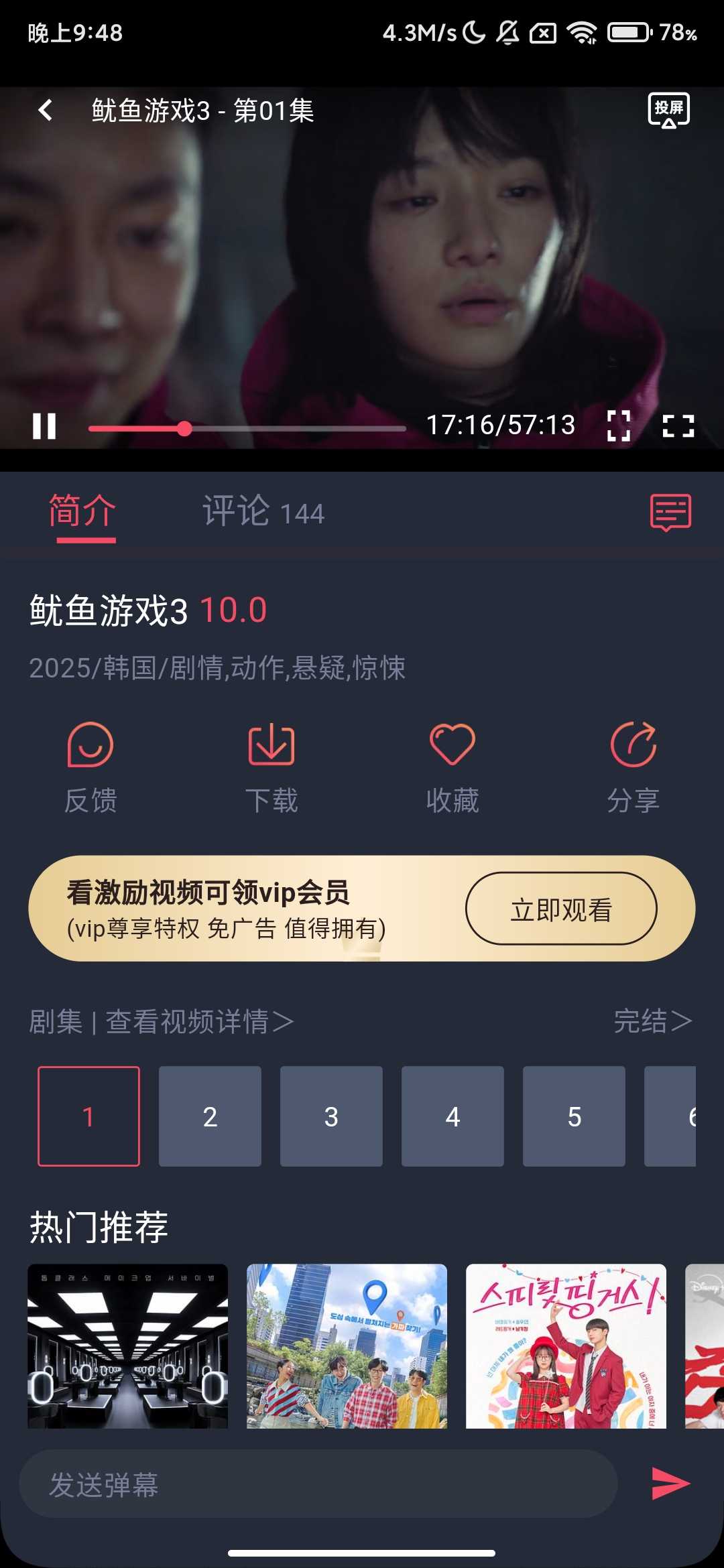Screen dimensions: 724x1568
Task: Focus the 发送弹幕 input field
Action: (318, 1484)
